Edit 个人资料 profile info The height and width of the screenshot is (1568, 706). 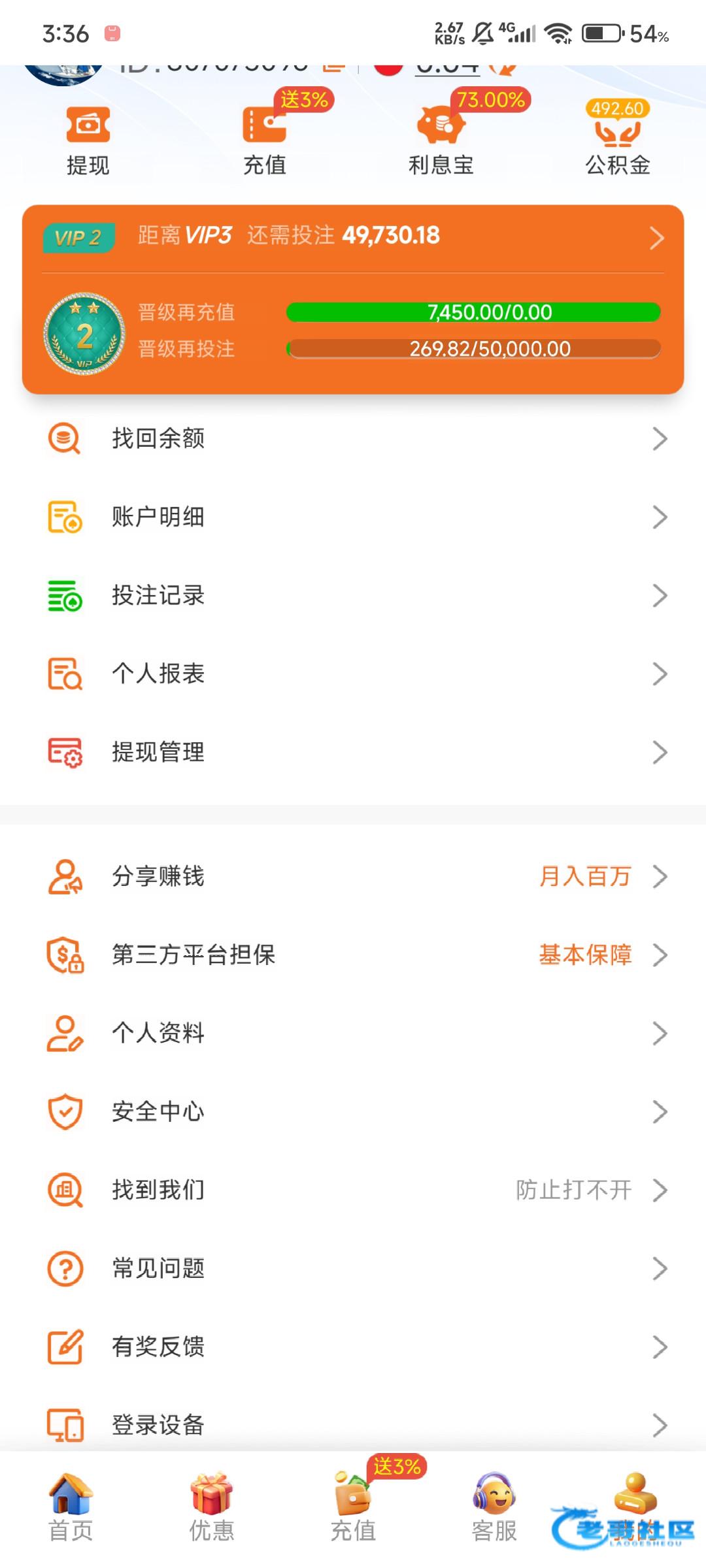coord(353,1033)
